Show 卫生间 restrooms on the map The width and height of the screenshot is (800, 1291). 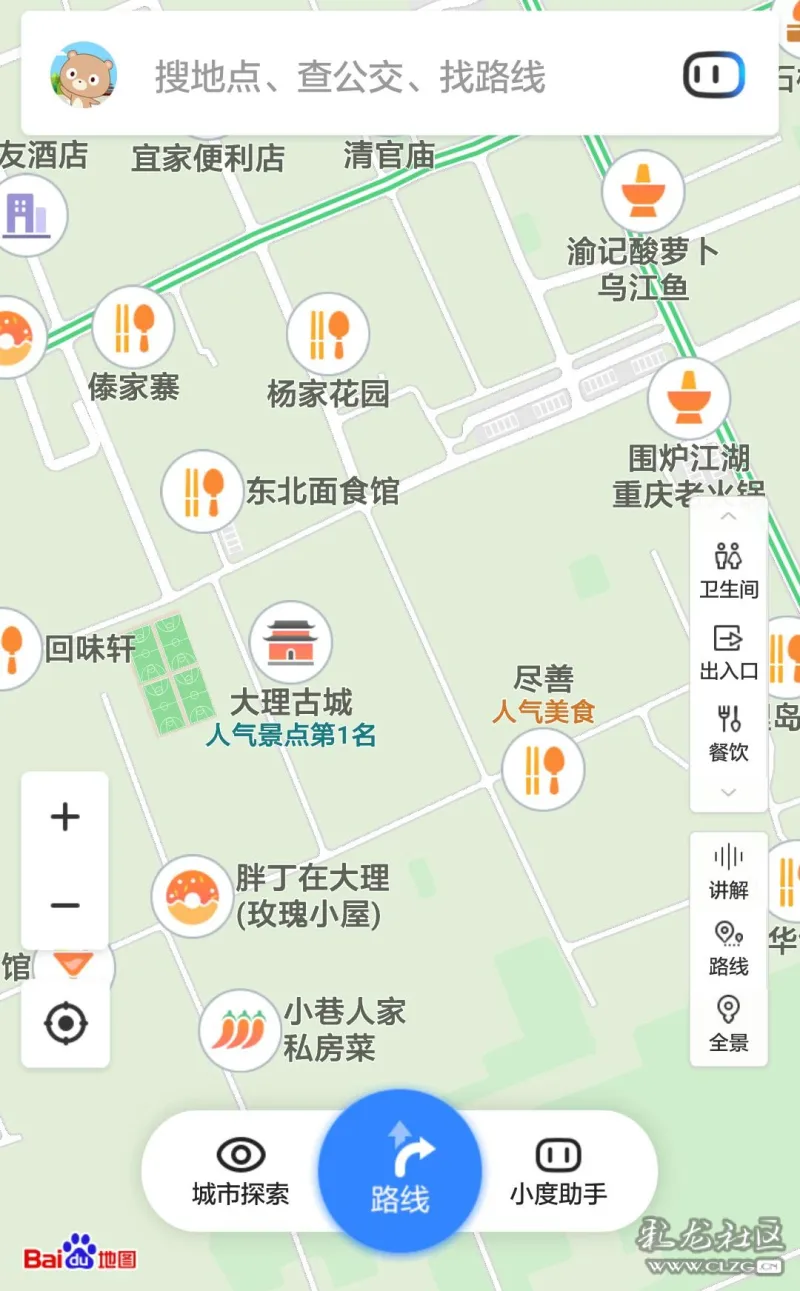(729, 571)
